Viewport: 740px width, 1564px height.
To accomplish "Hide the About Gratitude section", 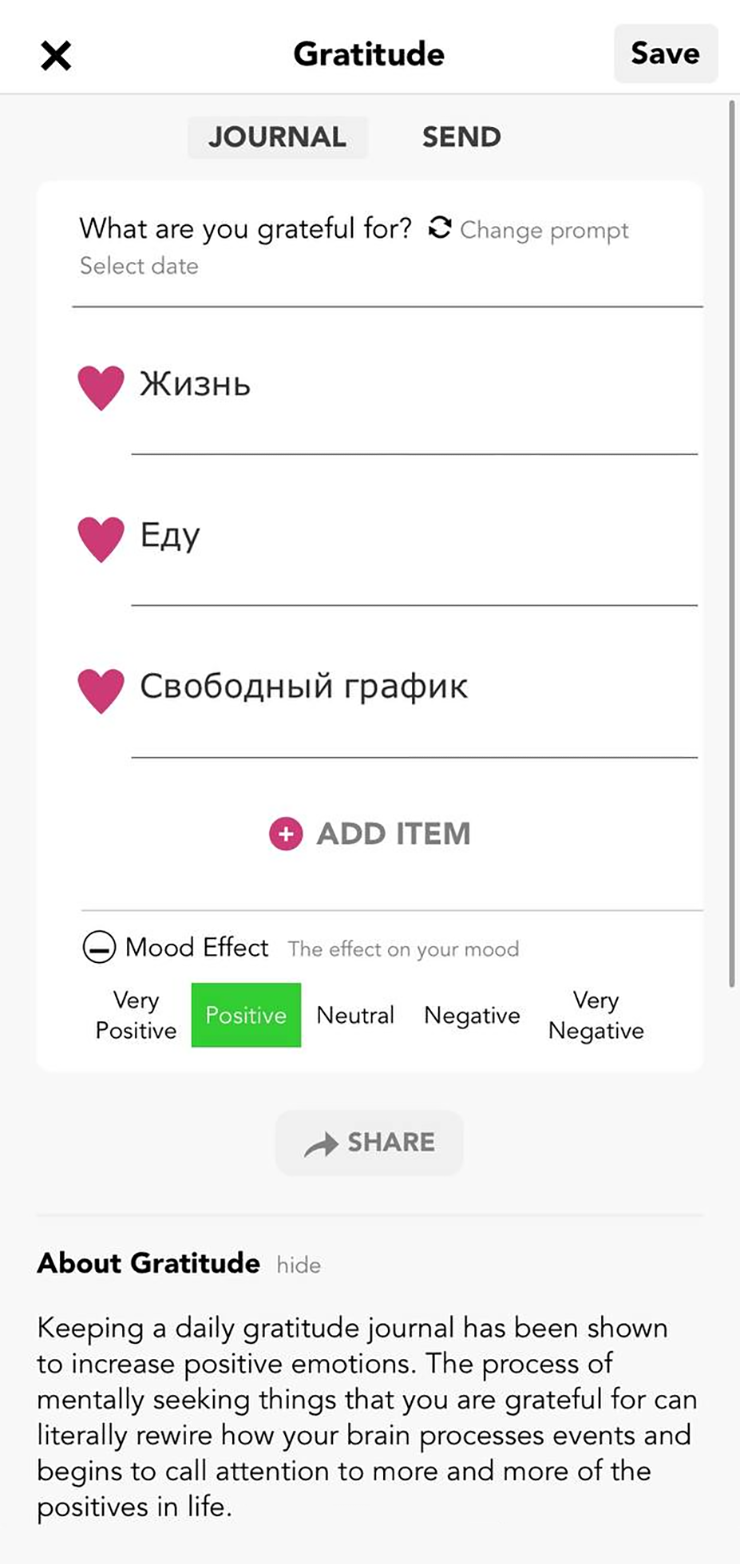I will tap(299, 1265).
